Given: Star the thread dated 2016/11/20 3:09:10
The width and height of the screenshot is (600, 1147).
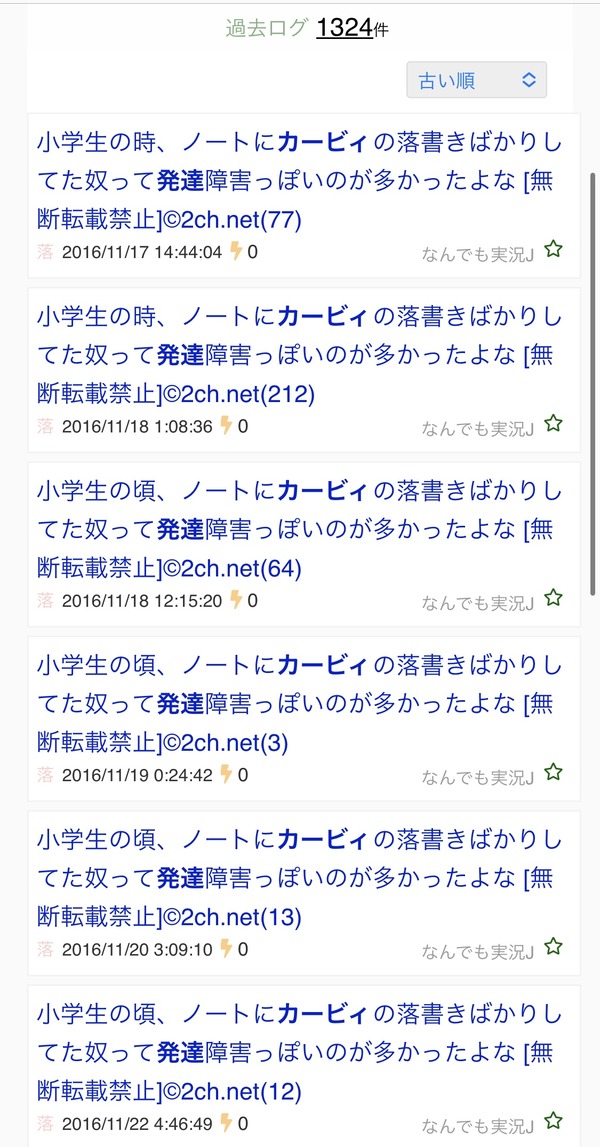Looking at the screenshot, I should pyautogui.click(x=554, y=947).
